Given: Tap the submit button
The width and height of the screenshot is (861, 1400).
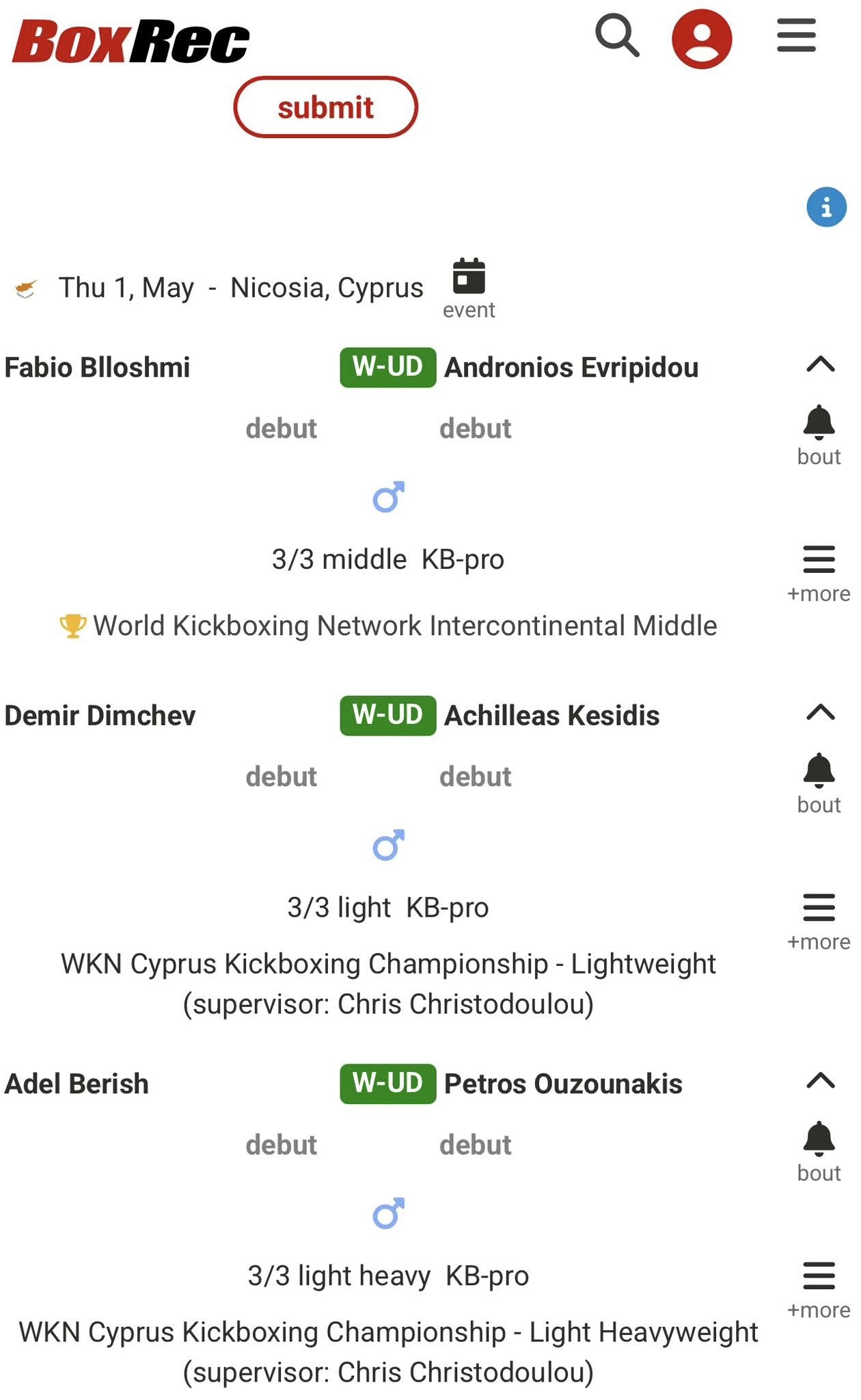Looking at the screenshot, I should point(325,107).
